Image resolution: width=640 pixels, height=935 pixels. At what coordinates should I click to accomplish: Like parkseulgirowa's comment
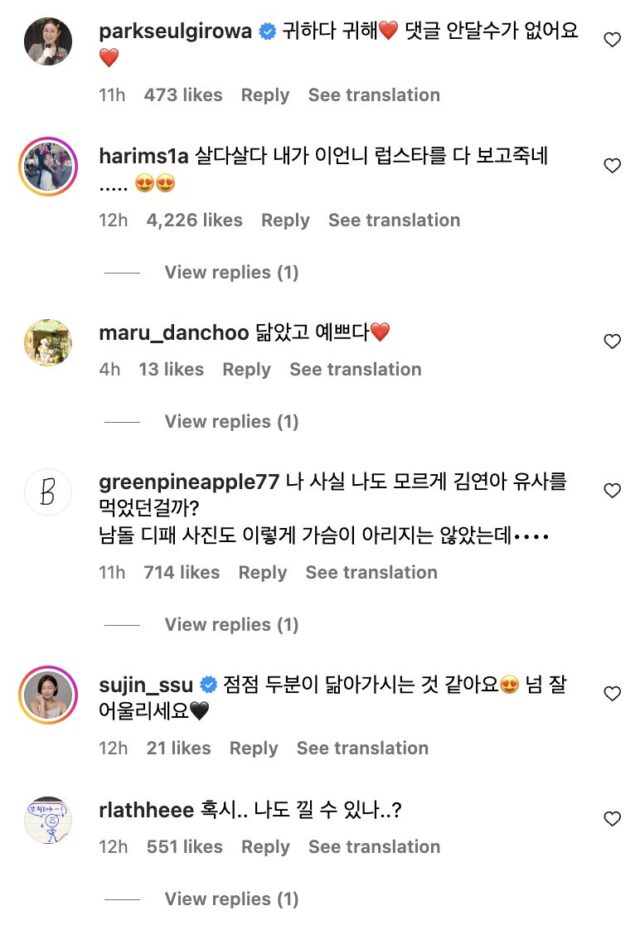tap(612, 40)
